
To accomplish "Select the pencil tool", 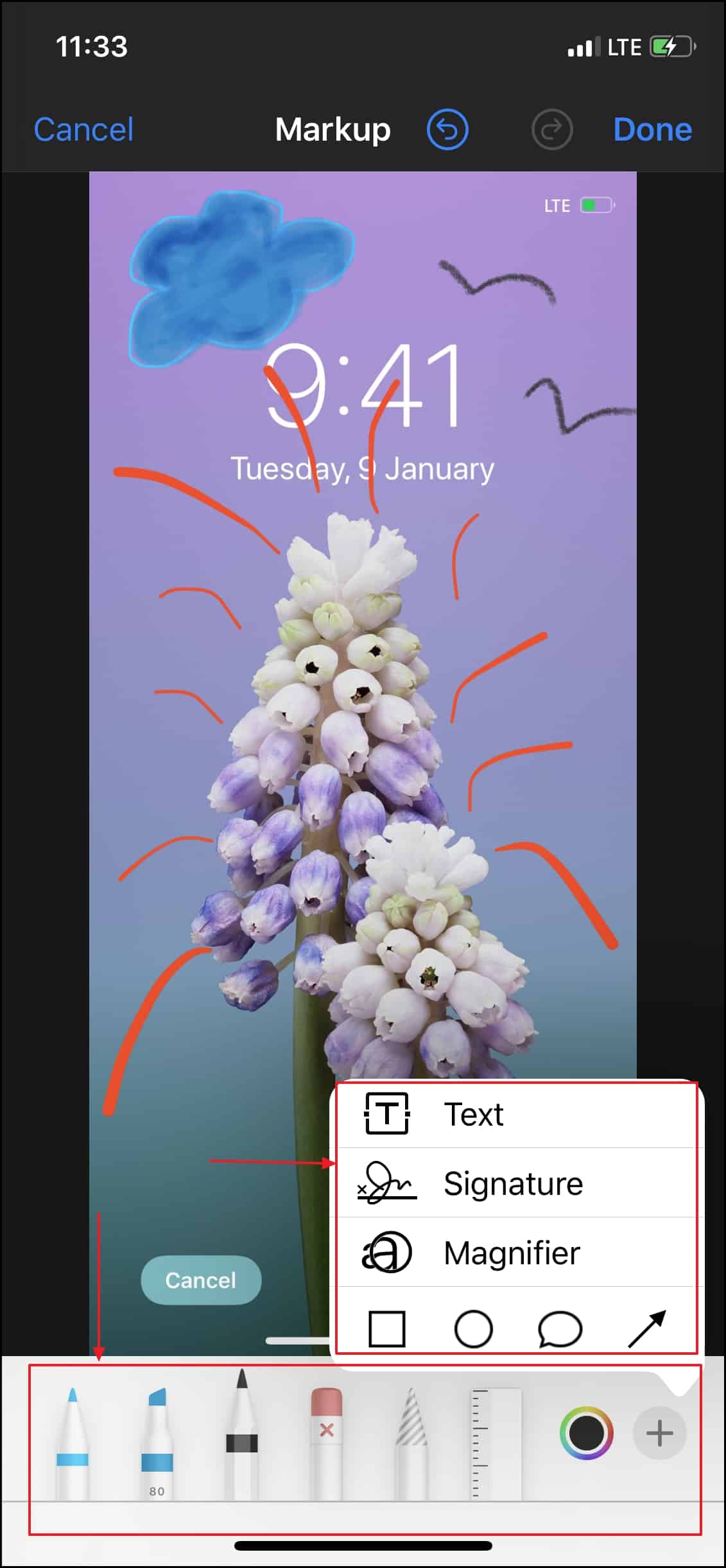I will [241, 1438].
